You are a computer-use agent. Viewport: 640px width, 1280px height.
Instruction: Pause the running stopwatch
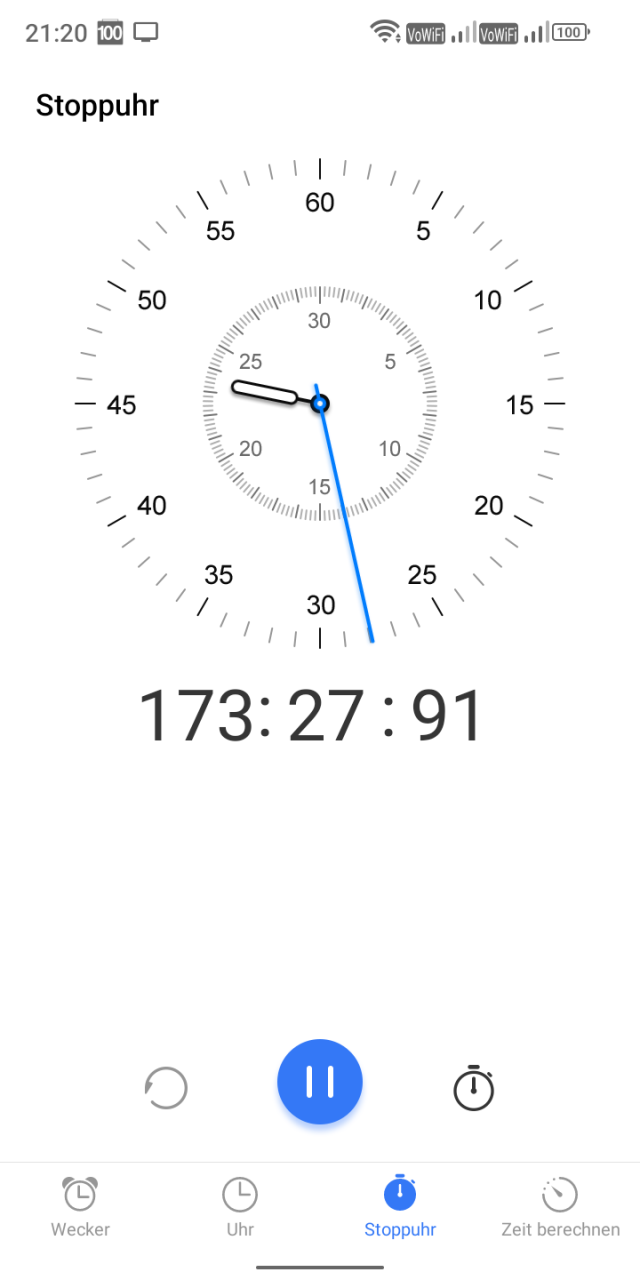320,1082
